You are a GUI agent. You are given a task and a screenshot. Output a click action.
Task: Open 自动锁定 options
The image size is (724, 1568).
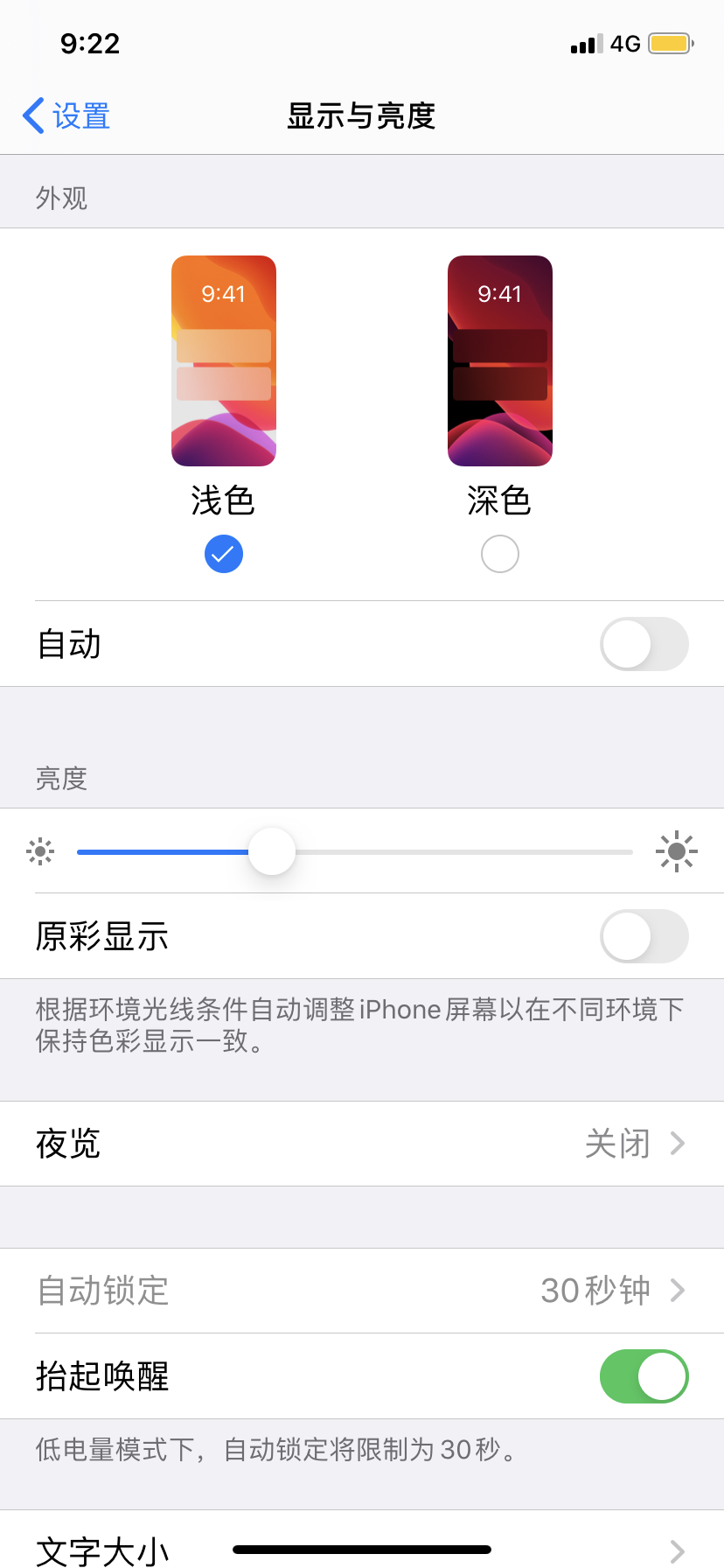(x=362, y=1291)
